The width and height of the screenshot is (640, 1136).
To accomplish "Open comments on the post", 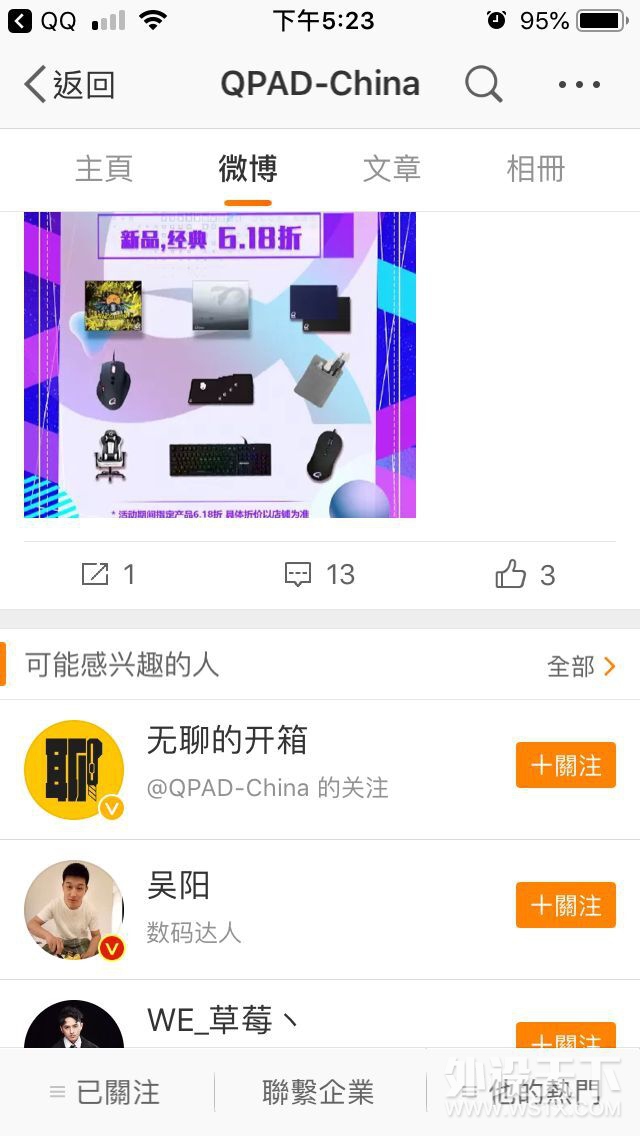I will click(320, 574).
